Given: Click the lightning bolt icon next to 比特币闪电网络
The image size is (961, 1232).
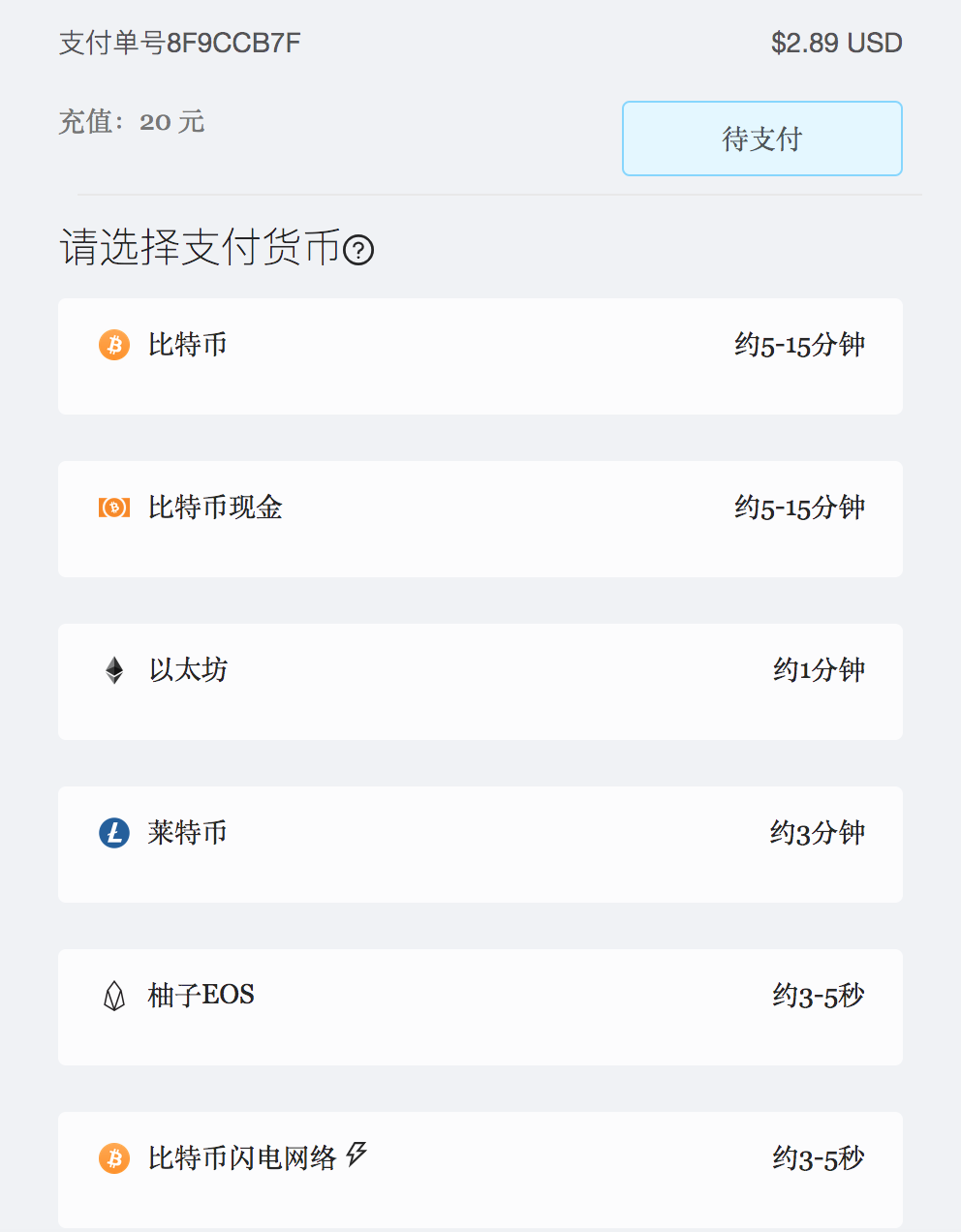Looking at the screenshot, I should [357, 1155].
